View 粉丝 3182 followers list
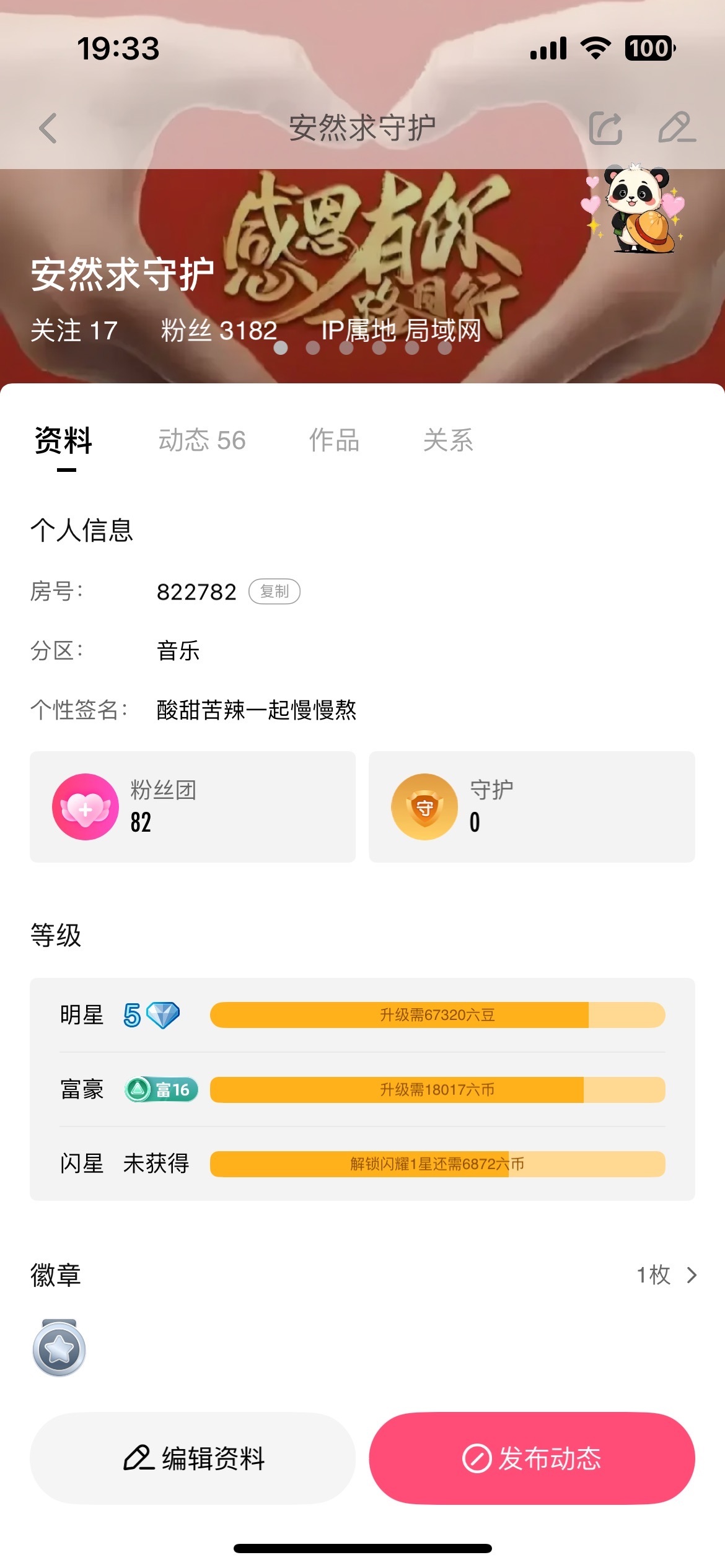Image resolution: width=725 pixels, height=1568 pixels. (219, 330)
